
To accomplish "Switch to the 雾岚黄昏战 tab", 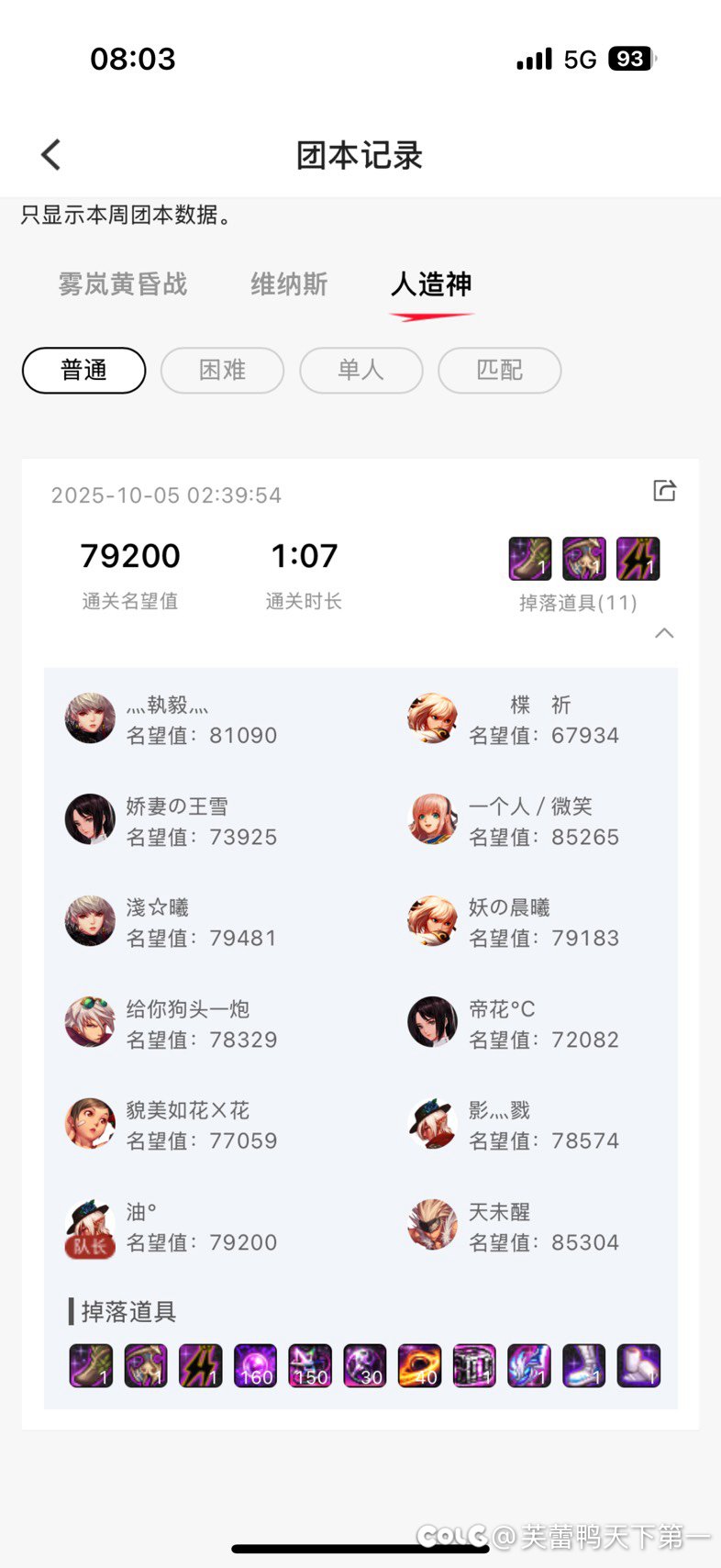I will coord(122,284).
